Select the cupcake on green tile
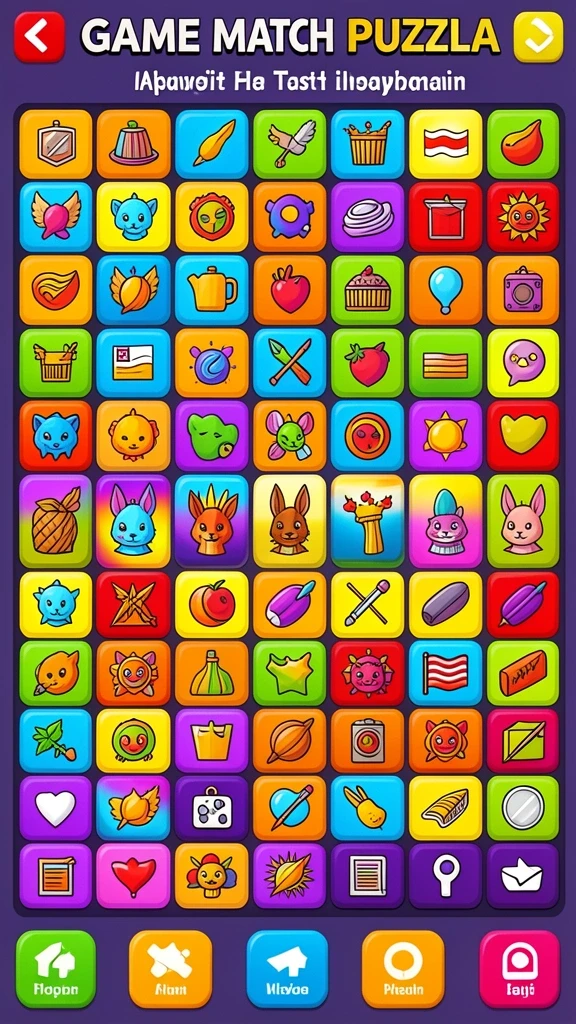576x1024 pixels. click(x=368, y=289)
